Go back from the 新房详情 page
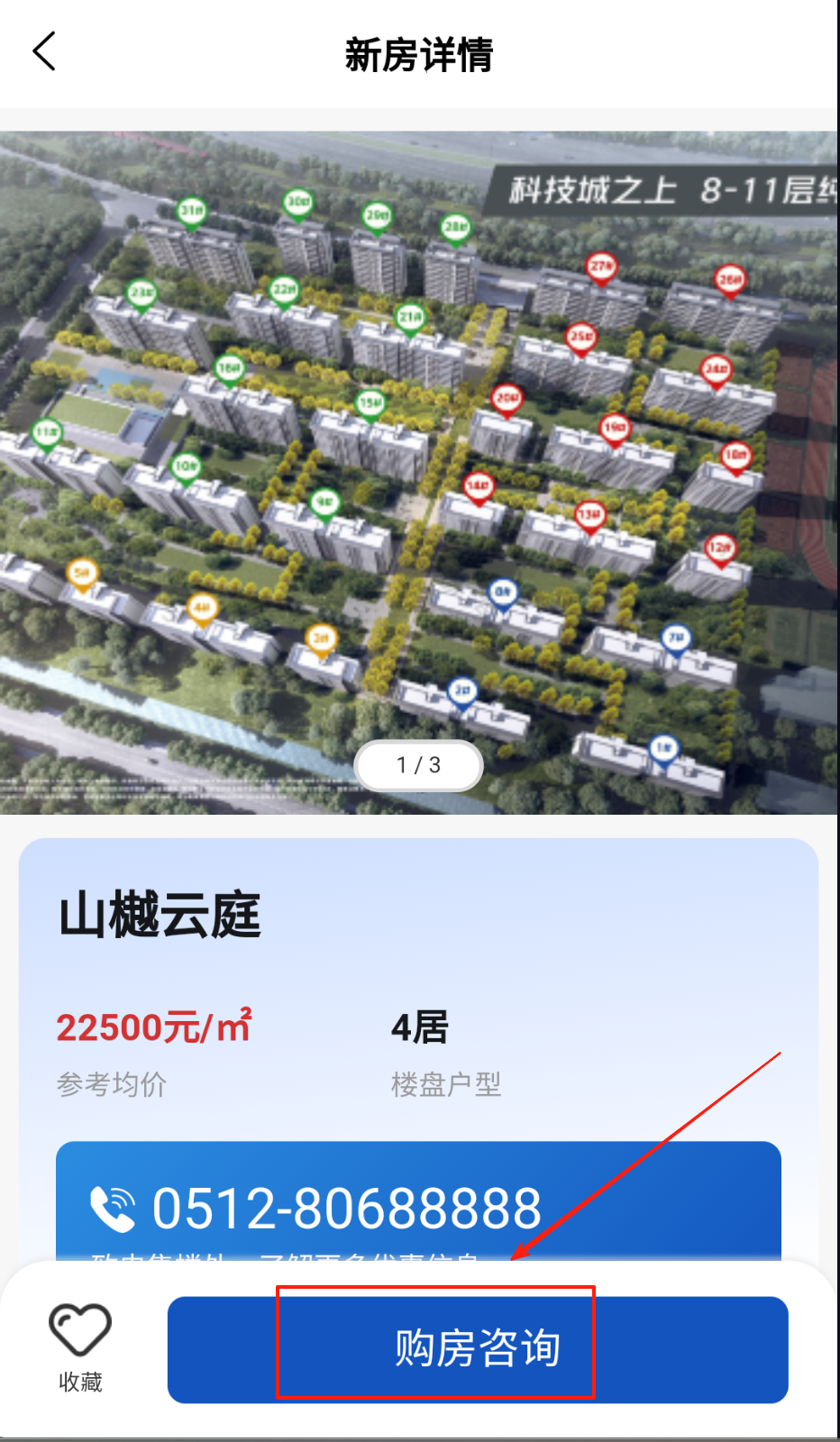 44,51
